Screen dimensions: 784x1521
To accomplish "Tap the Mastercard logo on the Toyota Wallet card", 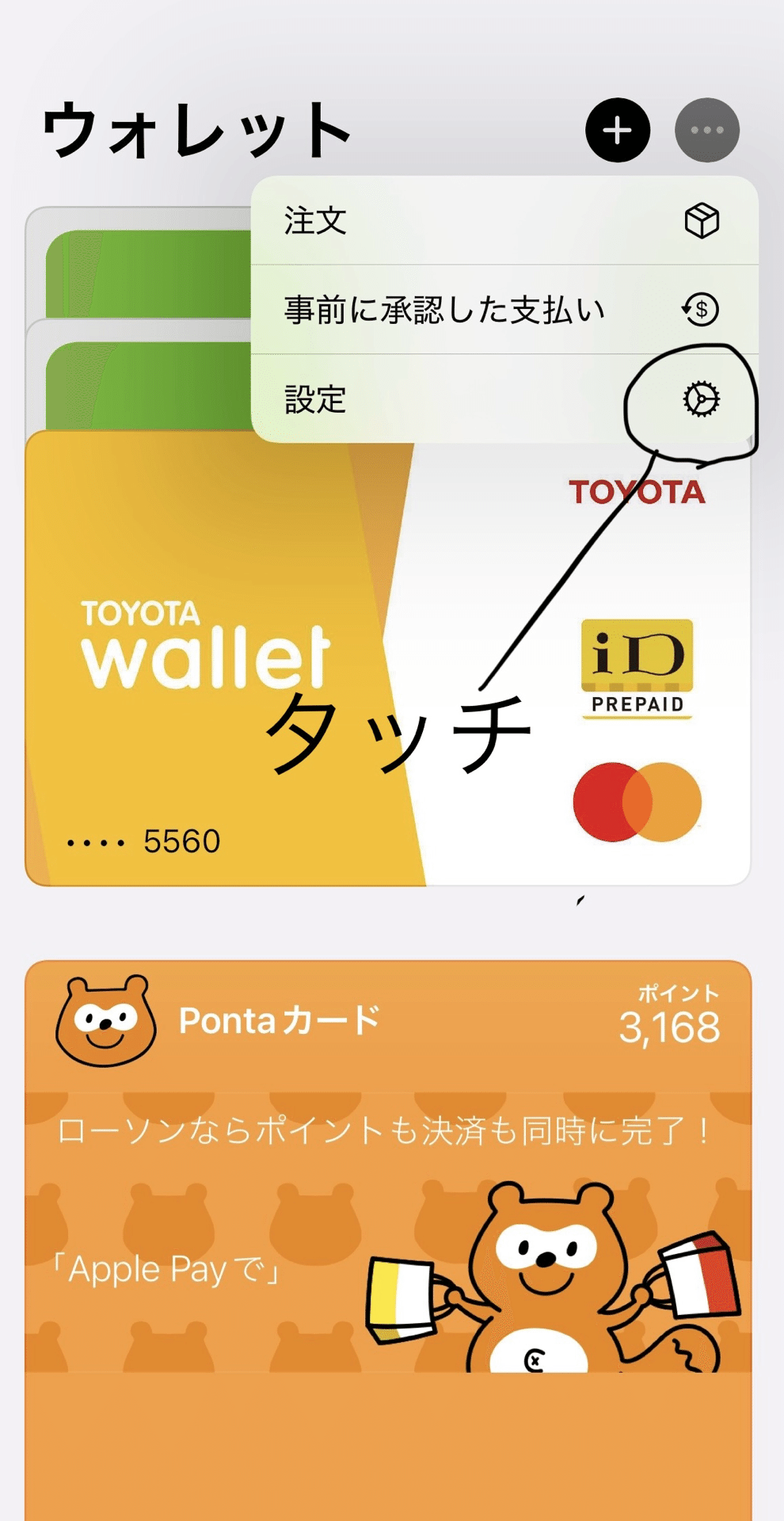I will (638, 800).
